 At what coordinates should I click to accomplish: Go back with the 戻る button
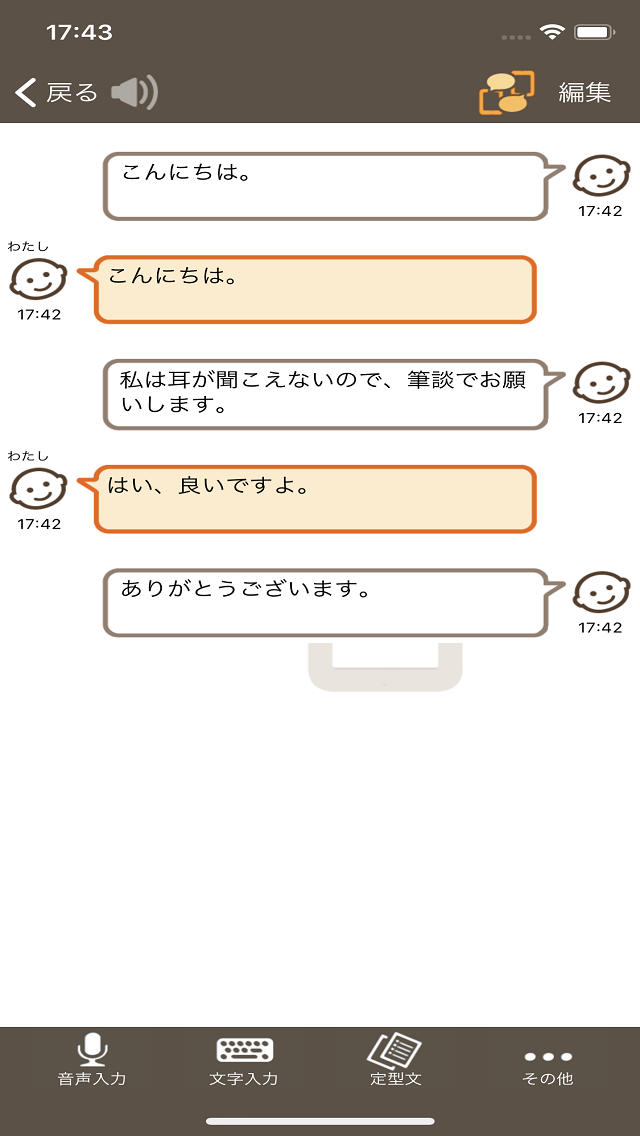pos(57,93)
